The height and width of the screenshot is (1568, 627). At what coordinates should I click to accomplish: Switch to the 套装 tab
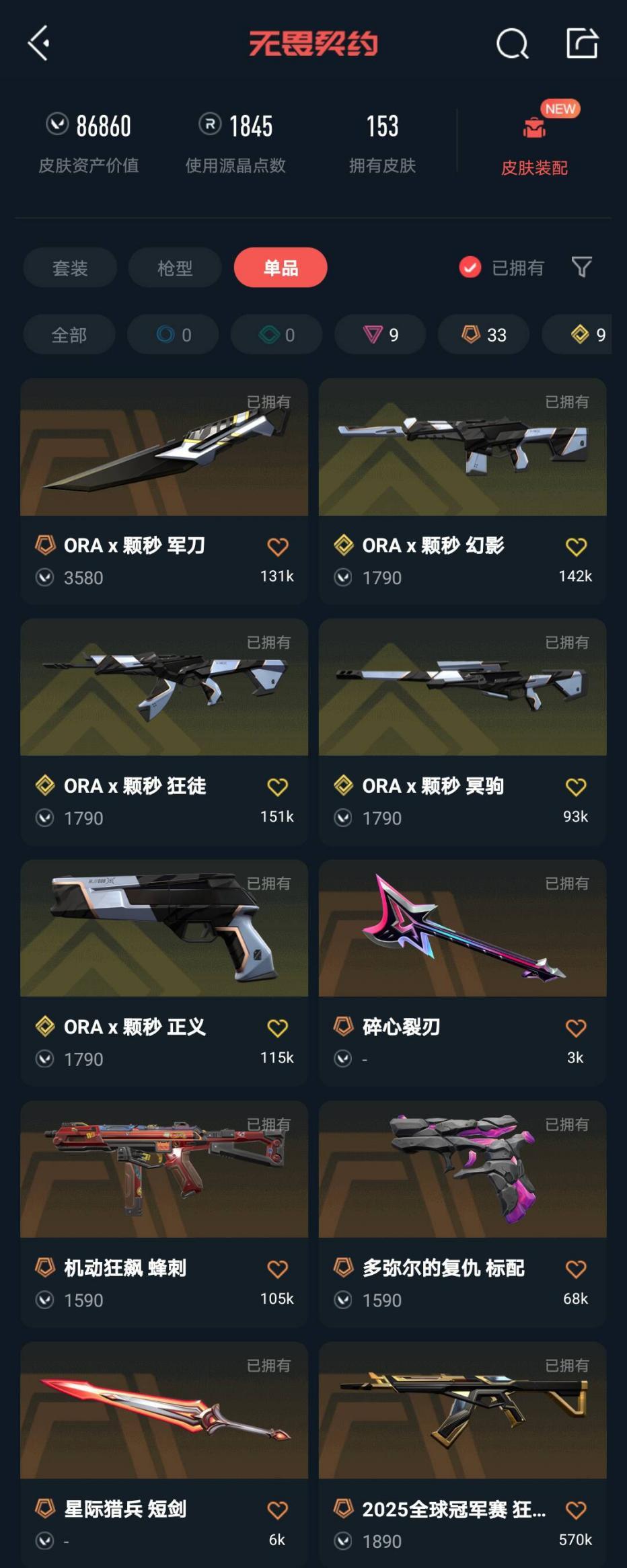tap(70, 268)
